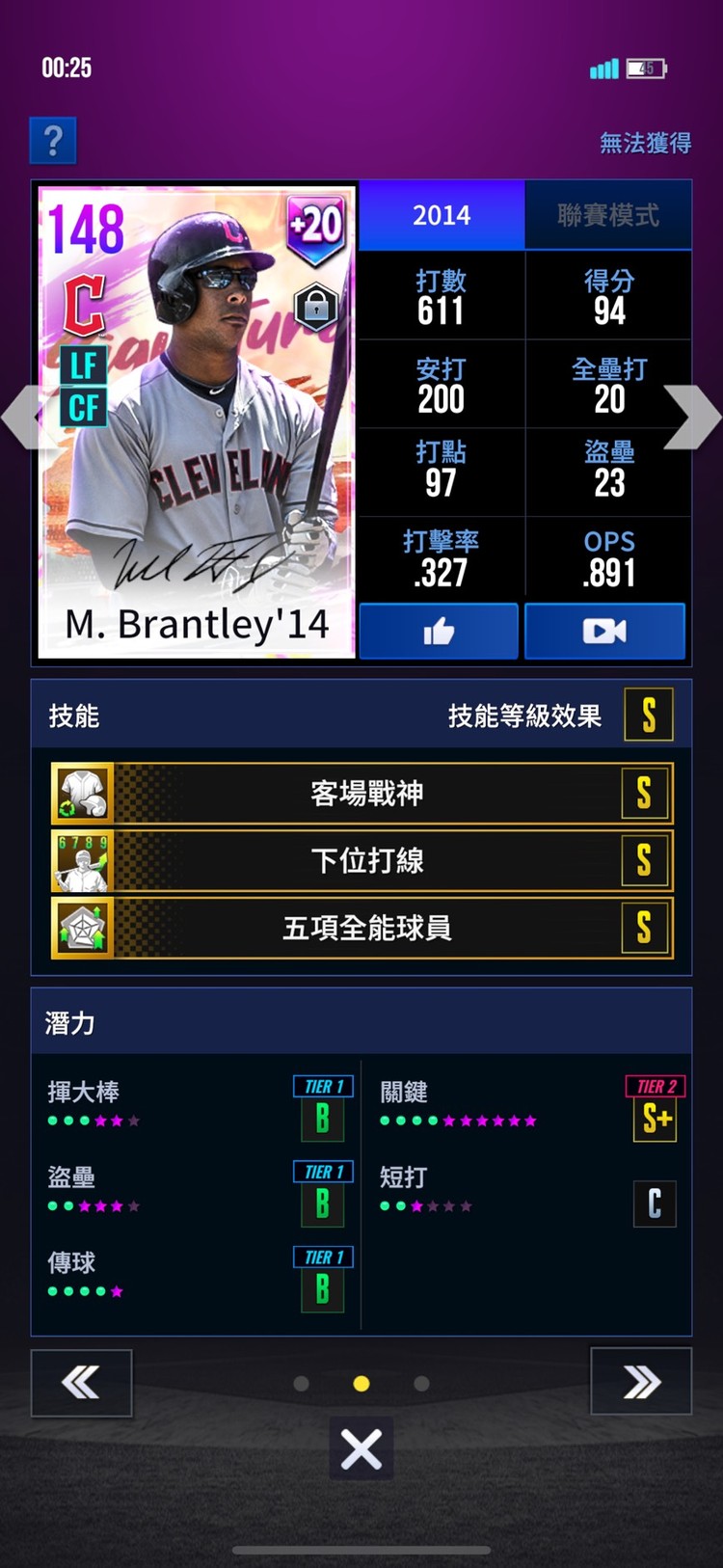
Task: Open the M. Brantley'14 player card
Action: 197,422
